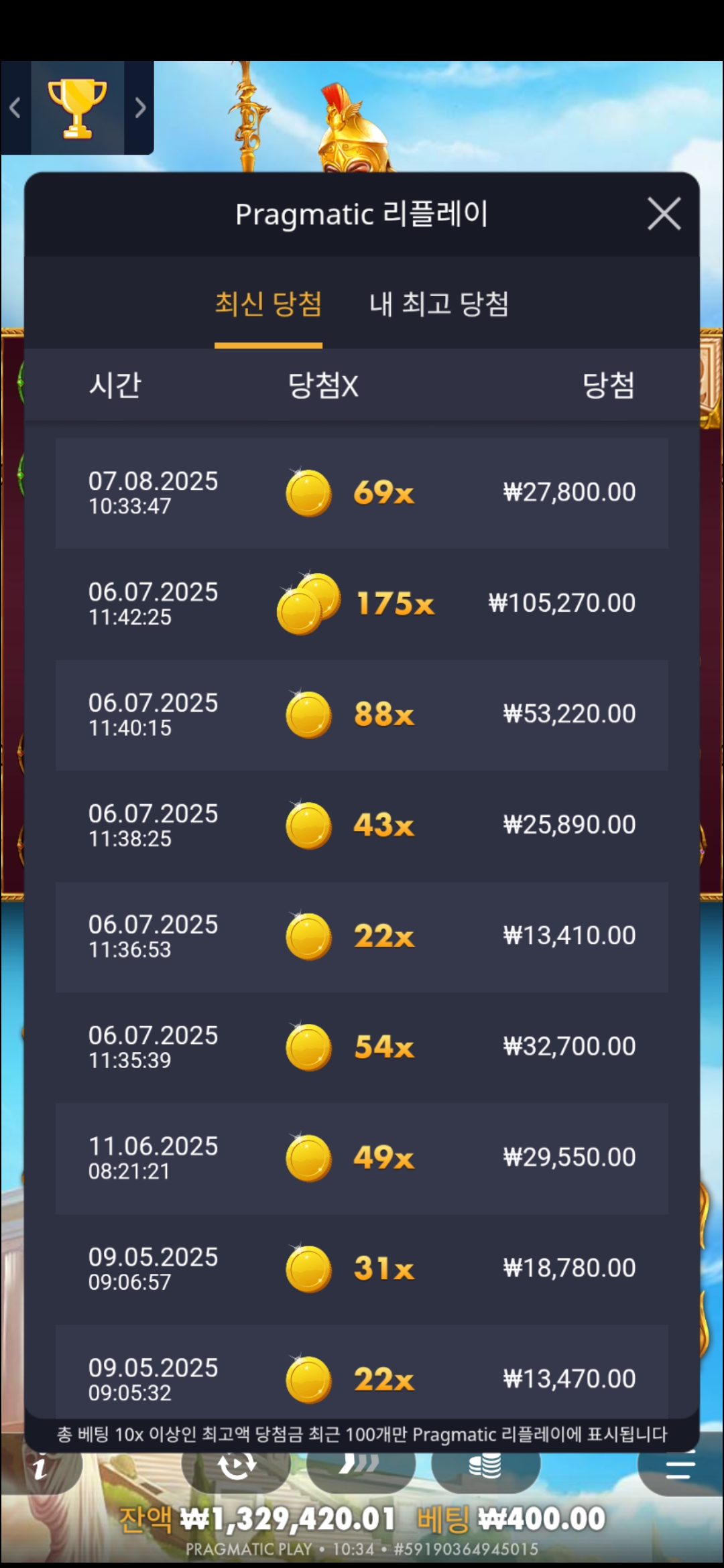This screenshot has height=1568, width=724.
Task: Open replay of the 54x win
Action: tap(362, 1047)
